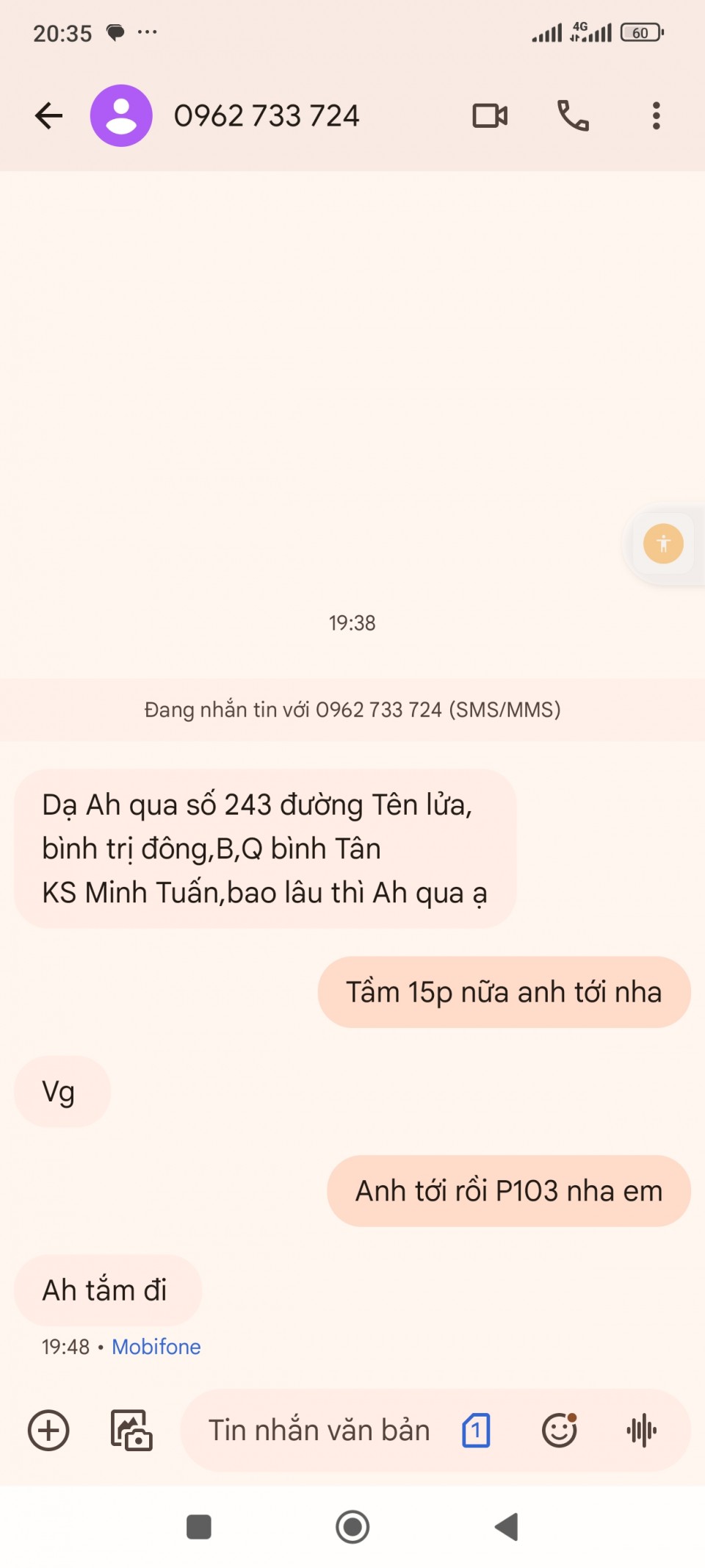Go back to the conversations list
This screenshot has height=1568, width=705.
(49, 116)
